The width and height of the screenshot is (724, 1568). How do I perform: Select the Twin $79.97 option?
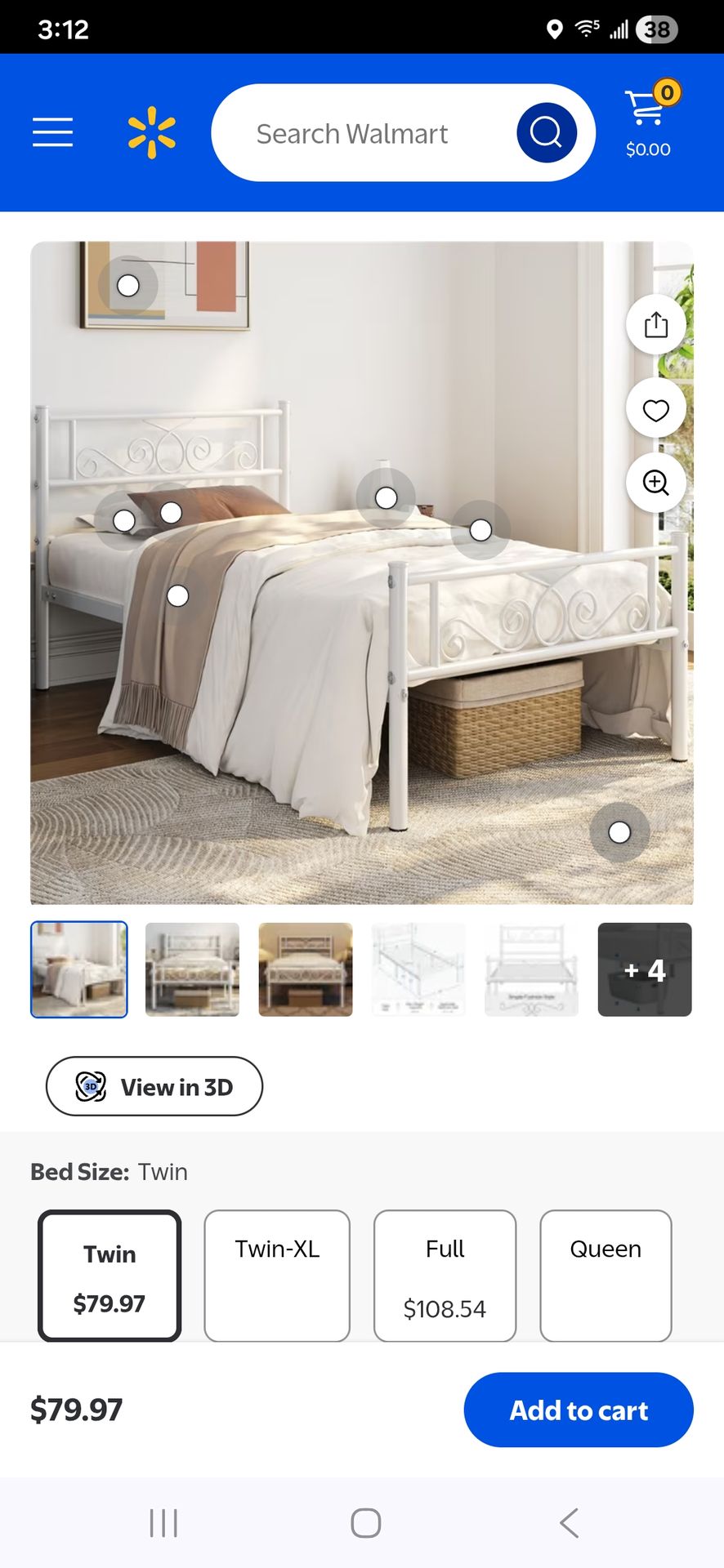[109, 1276]
